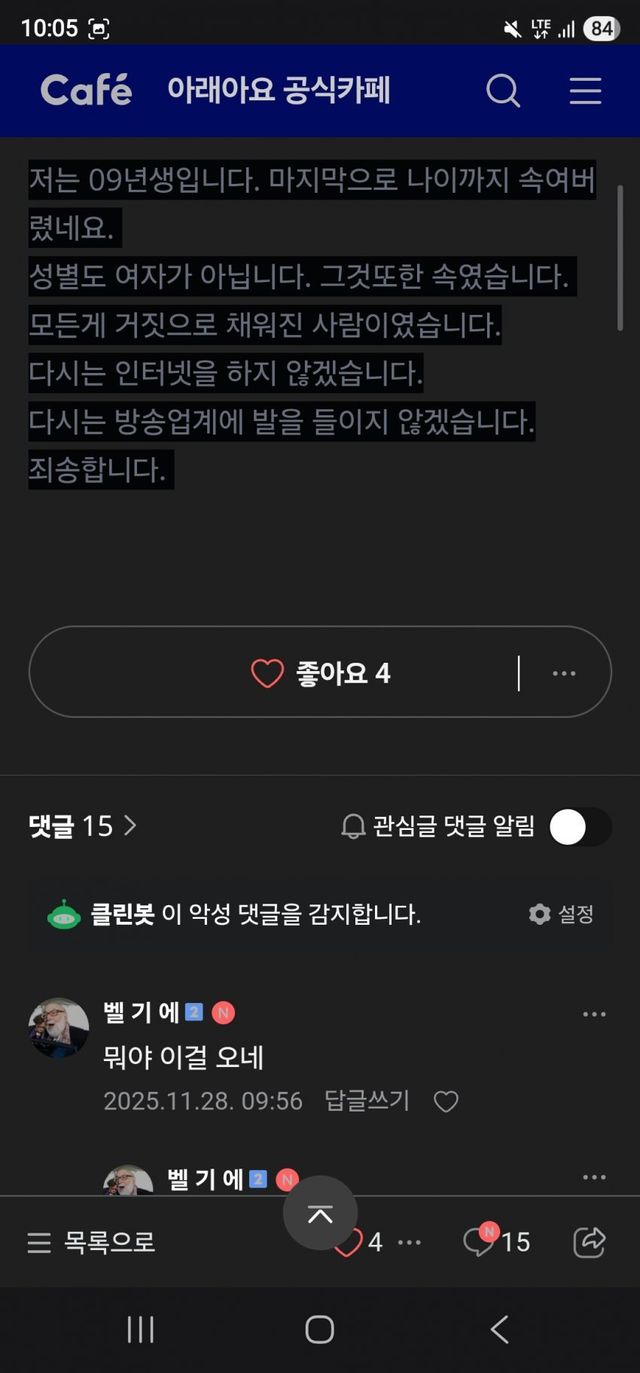Open the hamburger menu in header
Image resolution: width=640 pixels, height=1373 pixels.
point(585,91)
